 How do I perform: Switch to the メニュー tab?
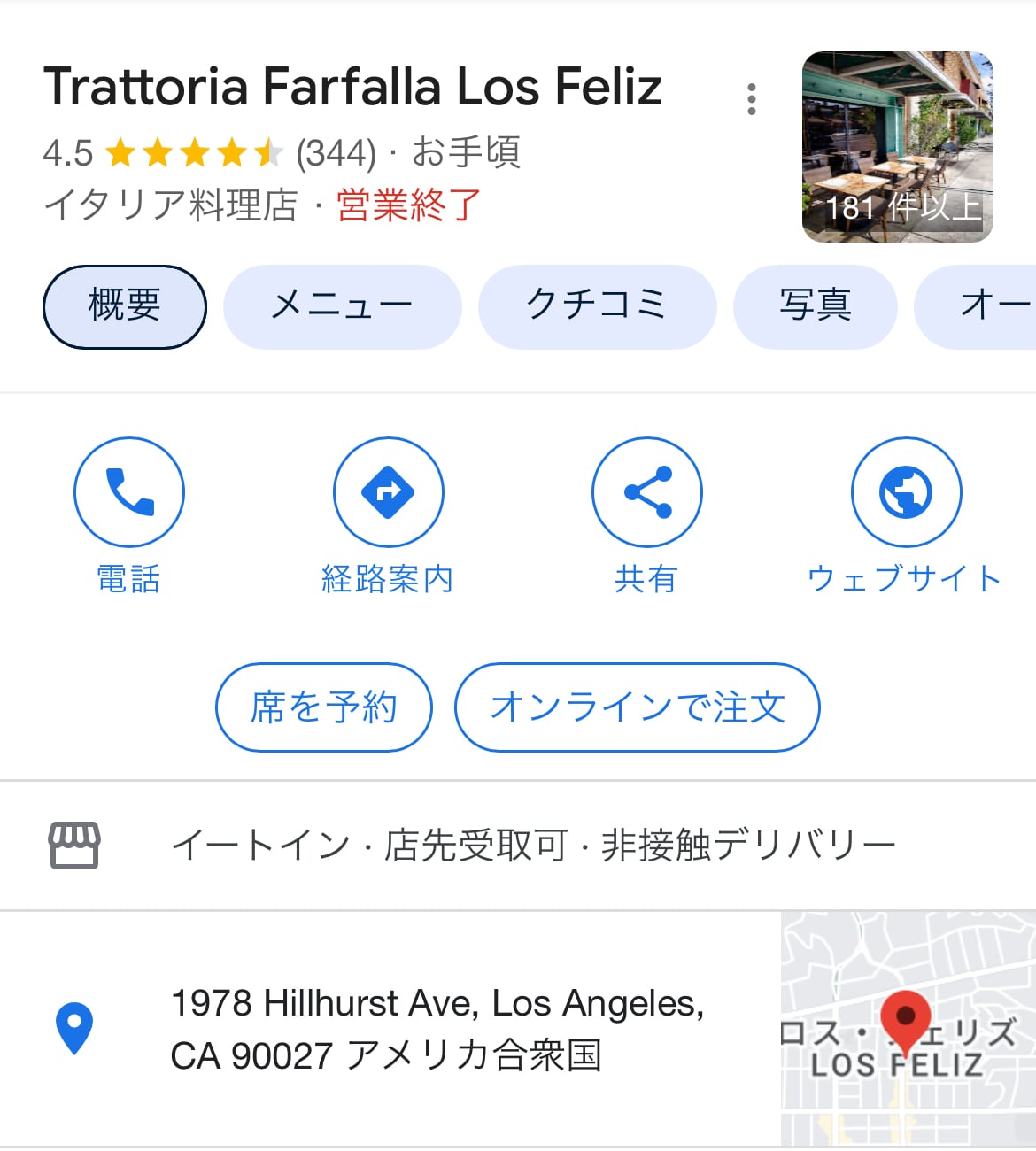pyautogui.click(x=342, y=306)
